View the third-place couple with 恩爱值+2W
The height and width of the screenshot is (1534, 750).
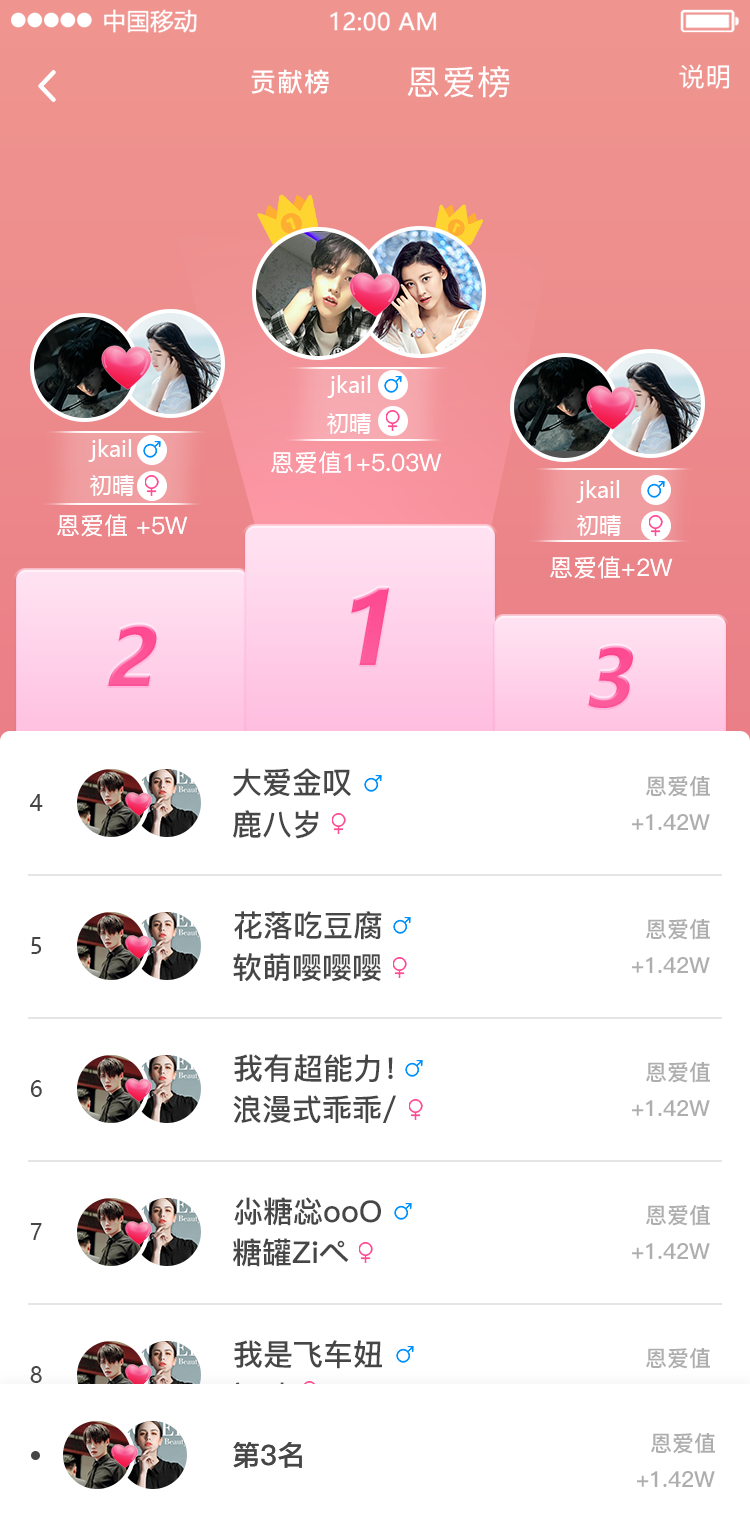pyautogui.click(x=607, y=406)
